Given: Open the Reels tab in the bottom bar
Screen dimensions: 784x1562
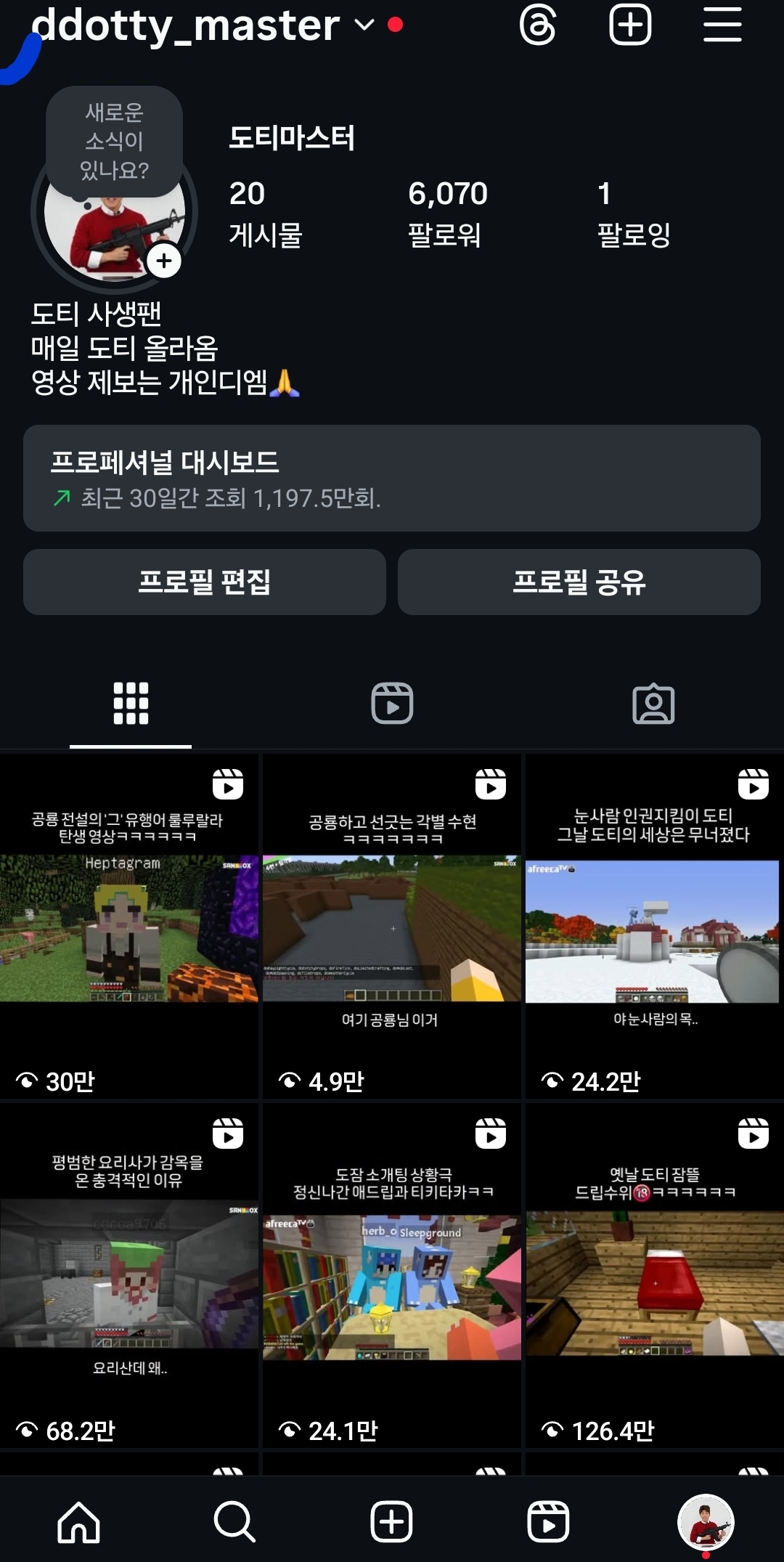Looking at the screenshot, I should click(548, 1521).
